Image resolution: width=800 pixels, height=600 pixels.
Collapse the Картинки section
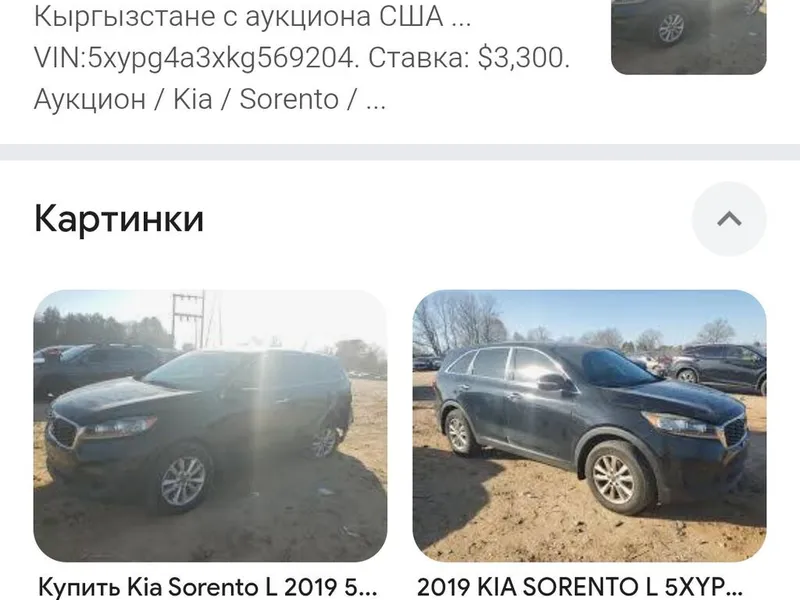[x=729, y=219]
